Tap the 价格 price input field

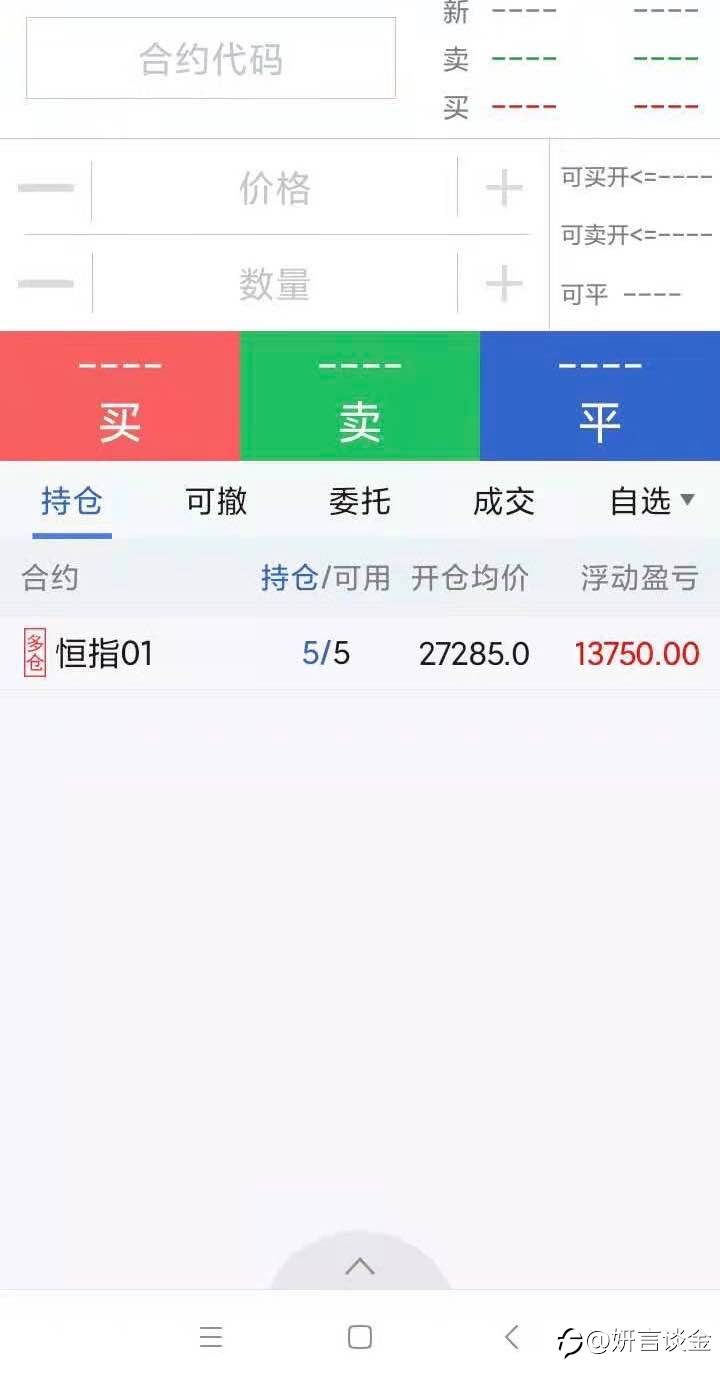[275, 188]
